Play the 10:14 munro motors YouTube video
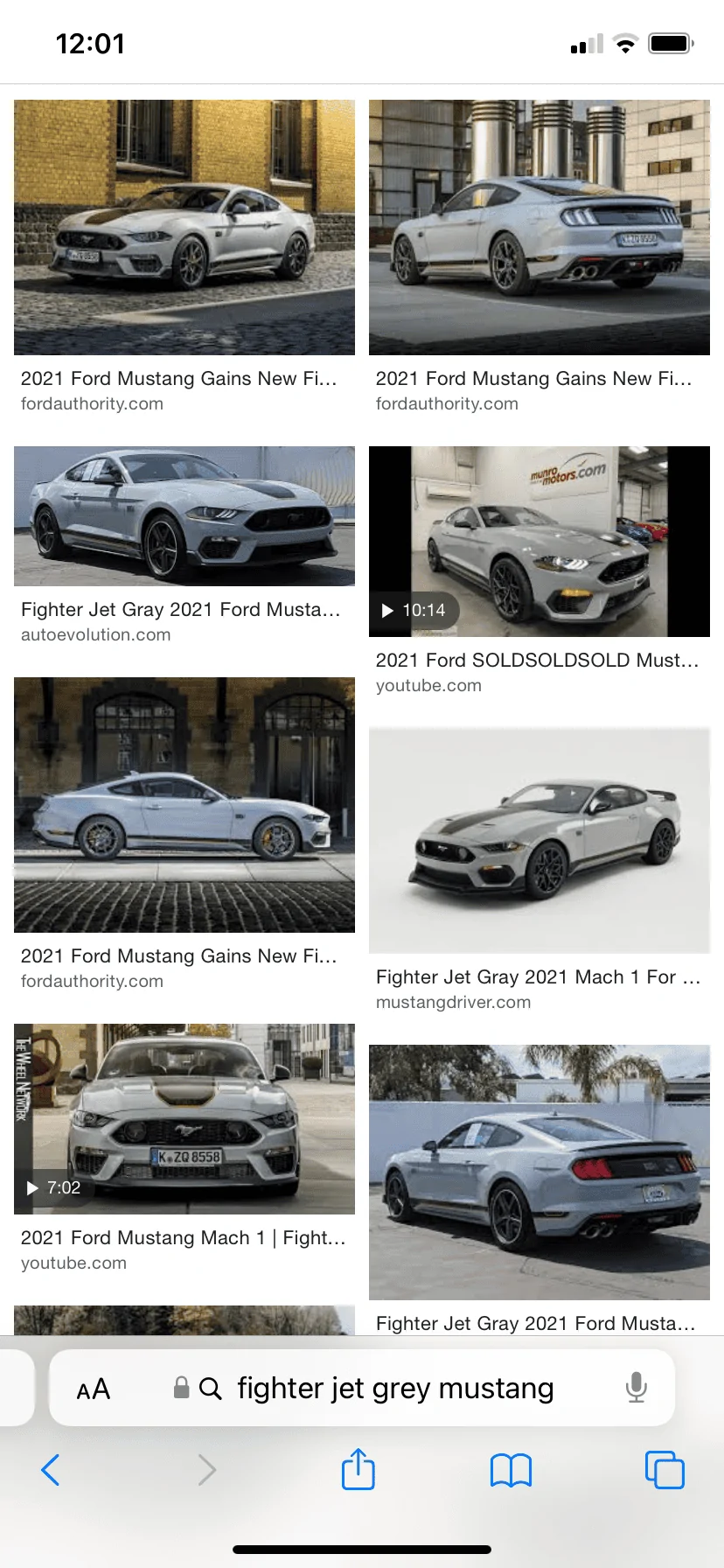This screenshot has height=1568, width=724. click(x=540, y=542)
